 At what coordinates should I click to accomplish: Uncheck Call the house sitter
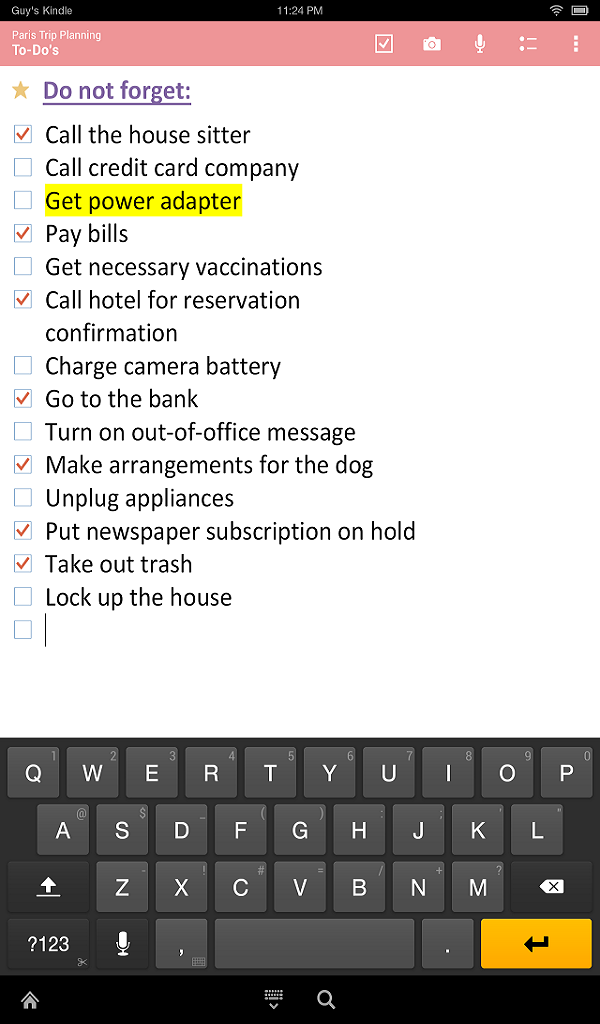point(23,135)
